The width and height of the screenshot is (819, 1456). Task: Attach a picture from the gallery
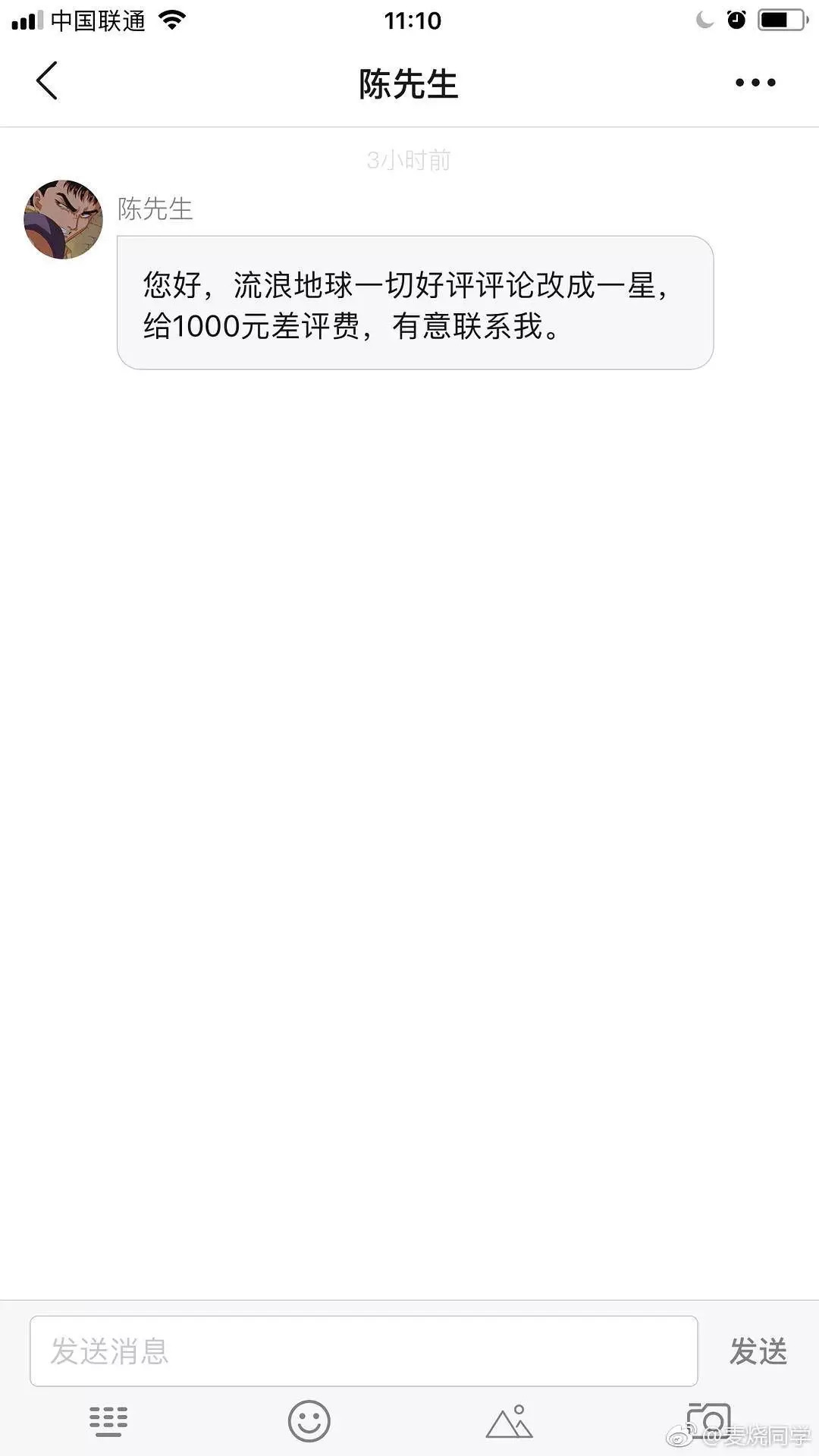(510, 1421)
